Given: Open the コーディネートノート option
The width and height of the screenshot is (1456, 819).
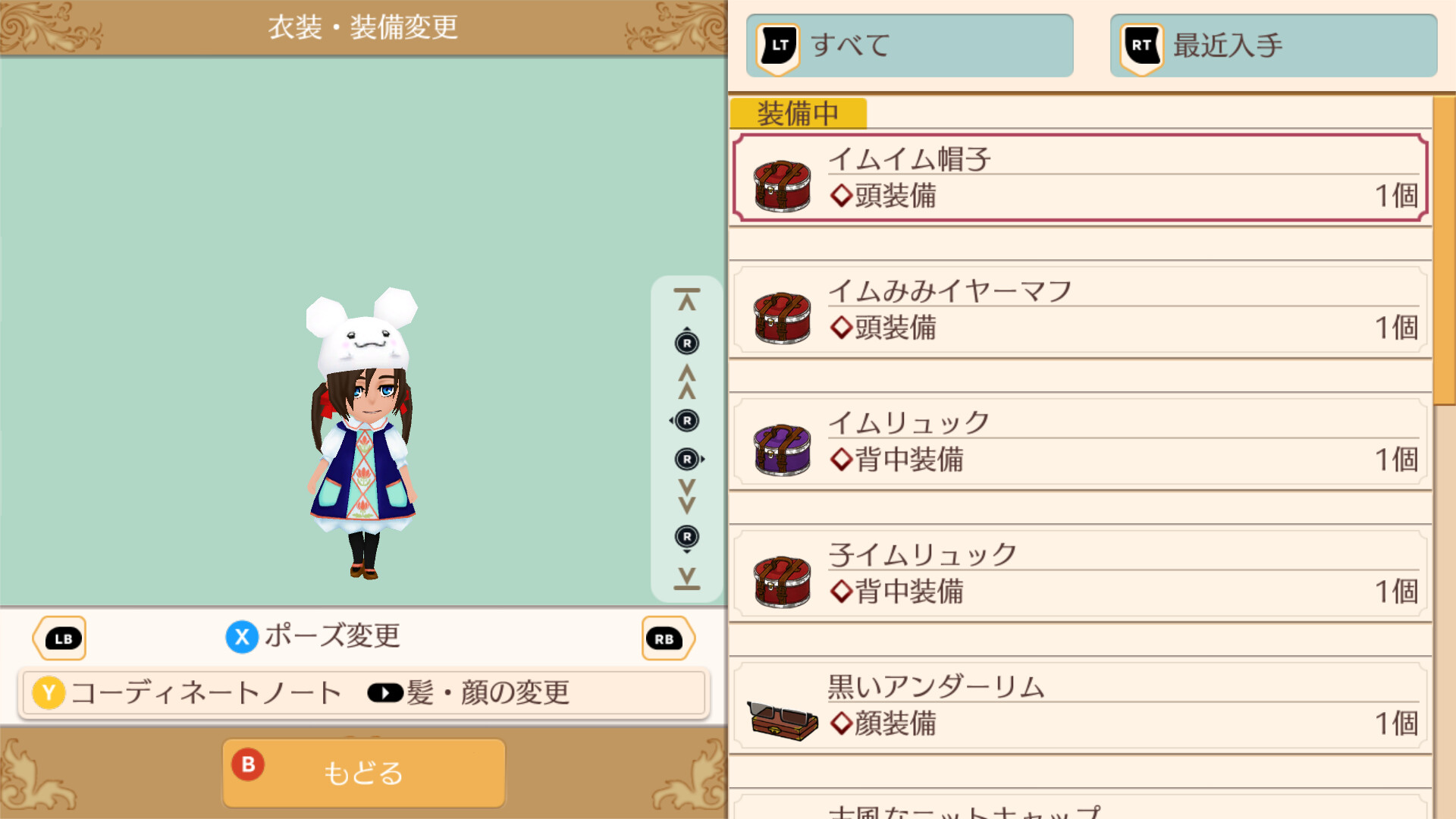Looking at the screenshot, I should 189,692.
